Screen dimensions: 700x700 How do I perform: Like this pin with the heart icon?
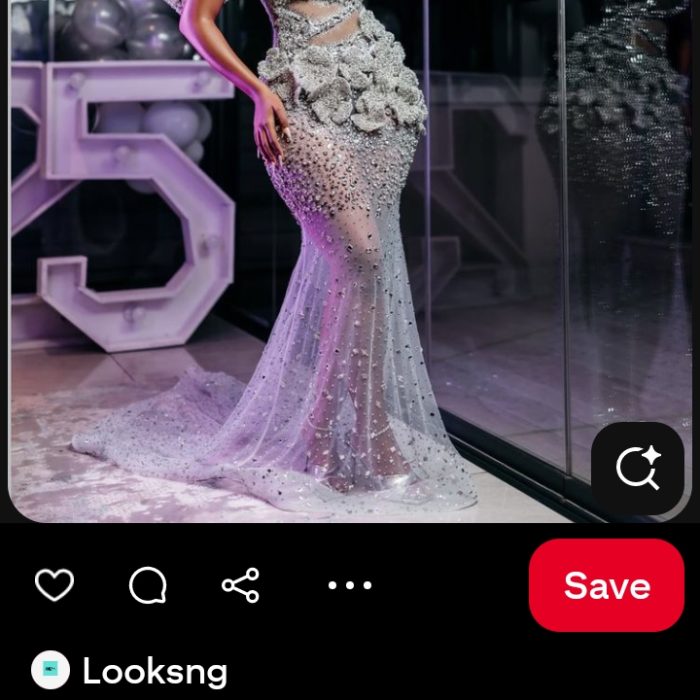point(54,585)
